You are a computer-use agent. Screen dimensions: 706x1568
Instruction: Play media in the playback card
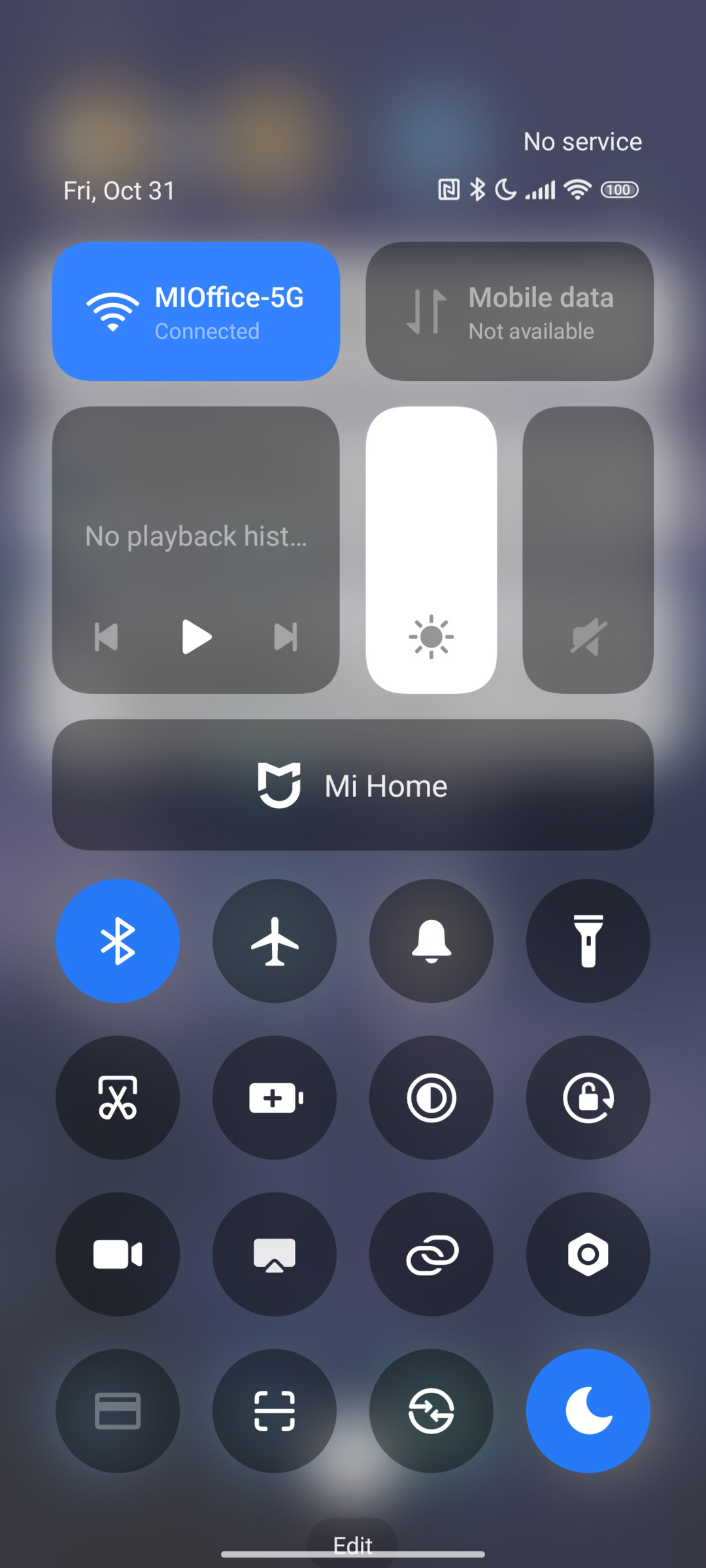[x=196, y=637]
